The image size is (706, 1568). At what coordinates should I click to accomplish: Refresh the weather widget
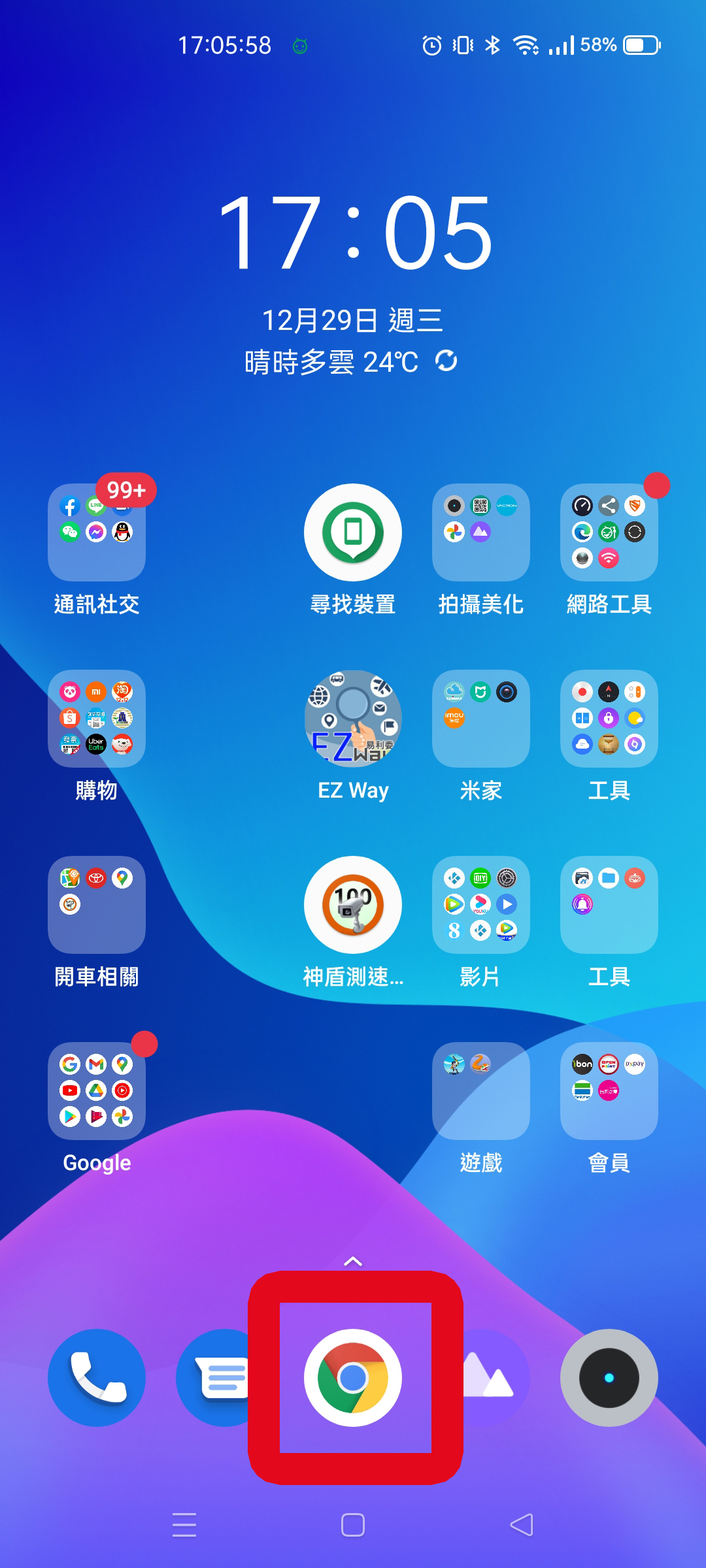[x=446, y=361]
